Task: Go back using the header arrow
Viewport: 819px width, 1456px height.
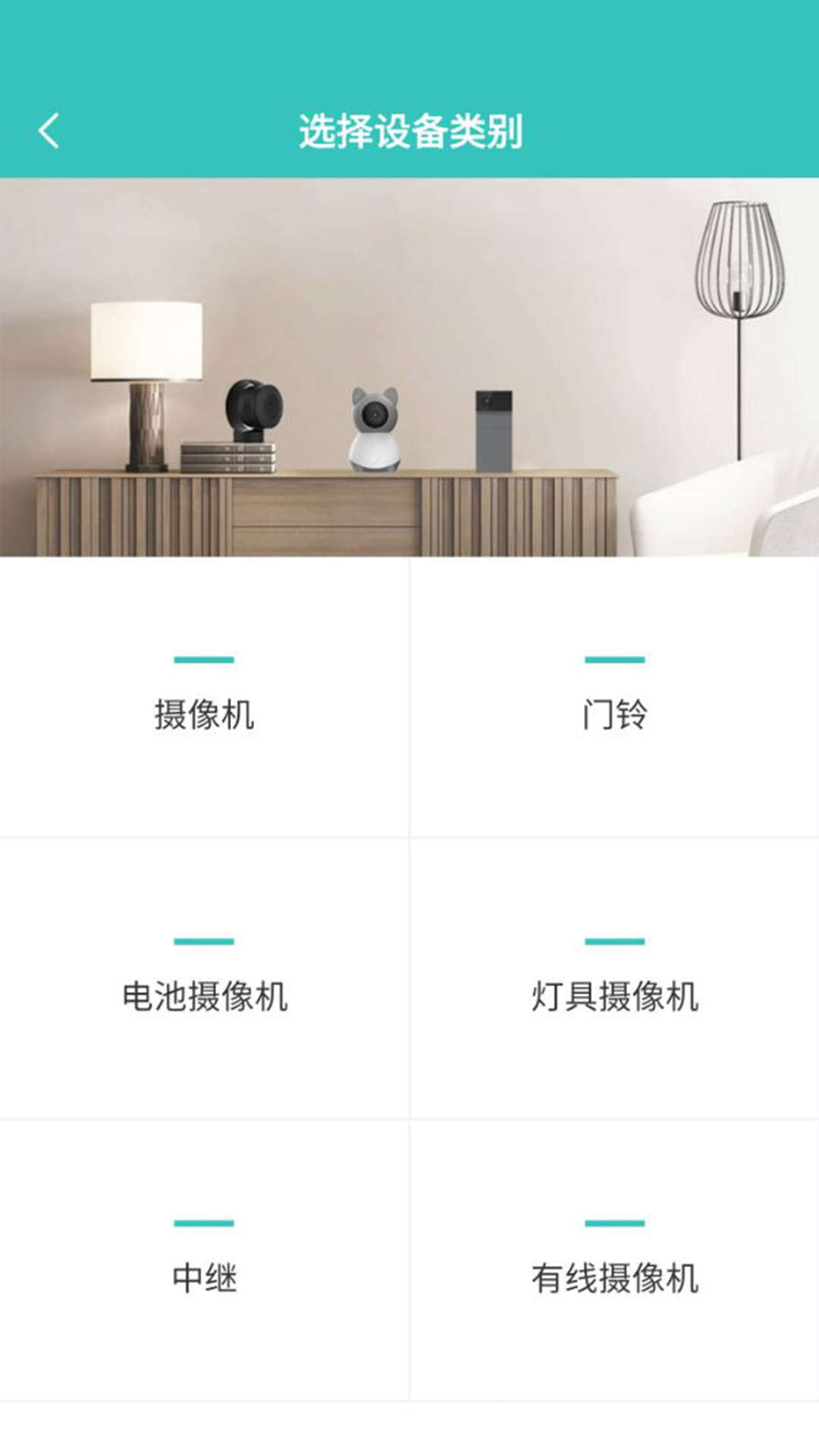Action: 49,131
